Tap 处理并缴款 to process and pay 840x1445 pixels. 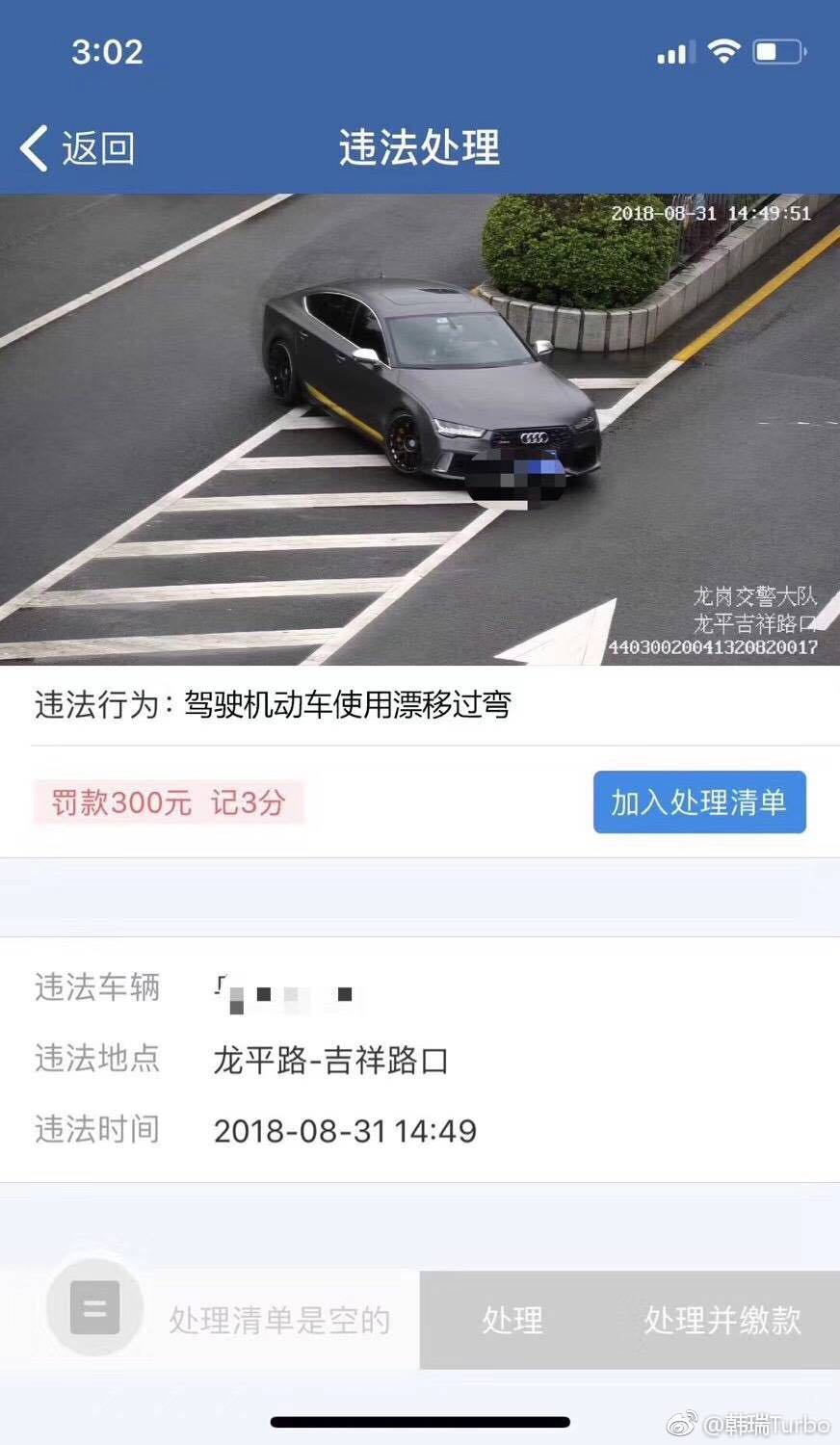pyautogui.click(x=722, y=1320)
